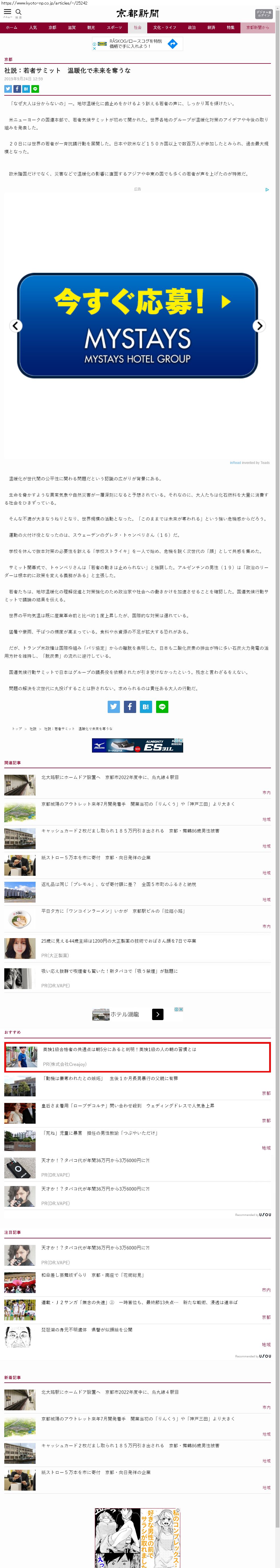The width and height of the screenshot is (280, 1568).
Task: Show the next ad slide with the right arrow
Action: tap(259, 326)
